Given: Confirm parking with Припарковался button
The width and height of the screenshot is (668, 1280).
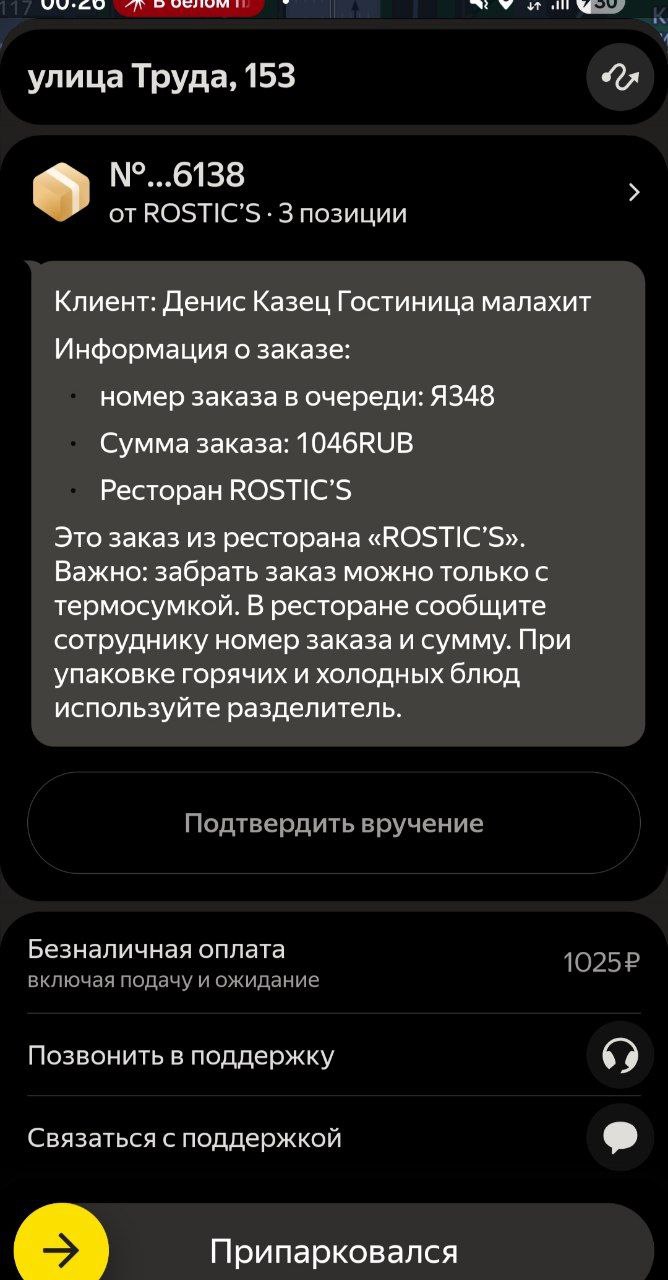Looking at the screenshot, I should point(334,1251).
